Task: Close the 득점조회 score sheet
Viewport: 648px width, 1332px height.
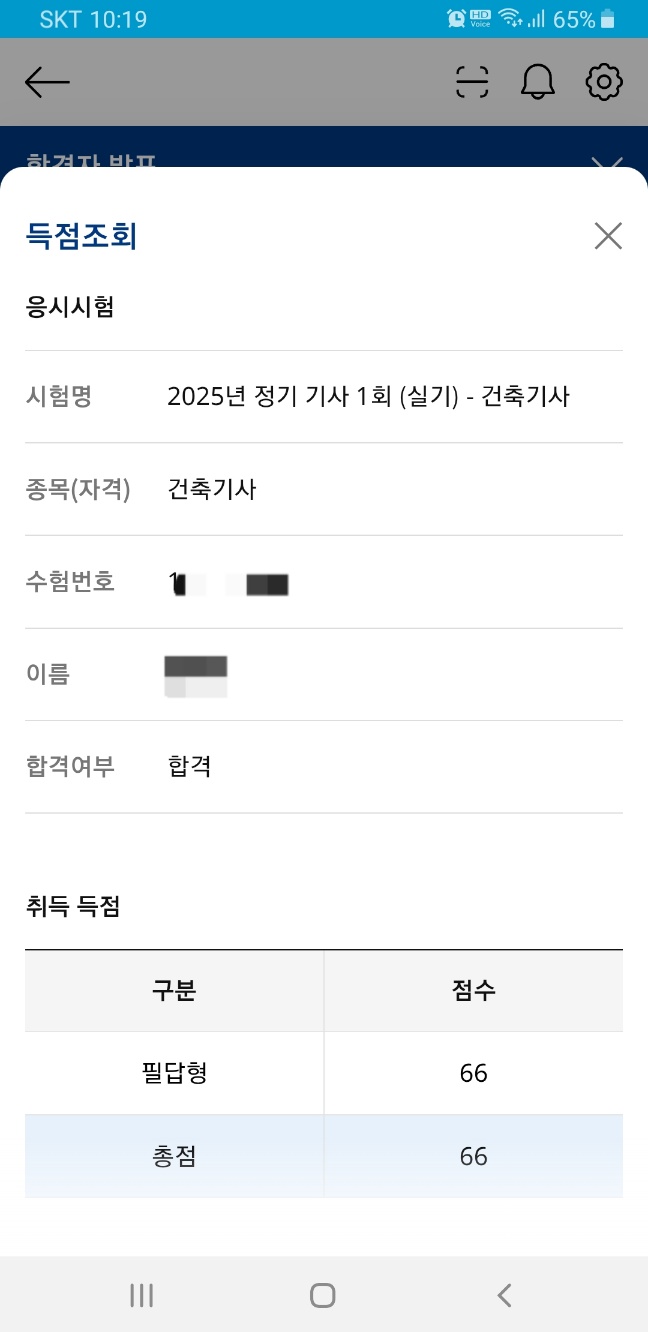Action: click(608, 236)
